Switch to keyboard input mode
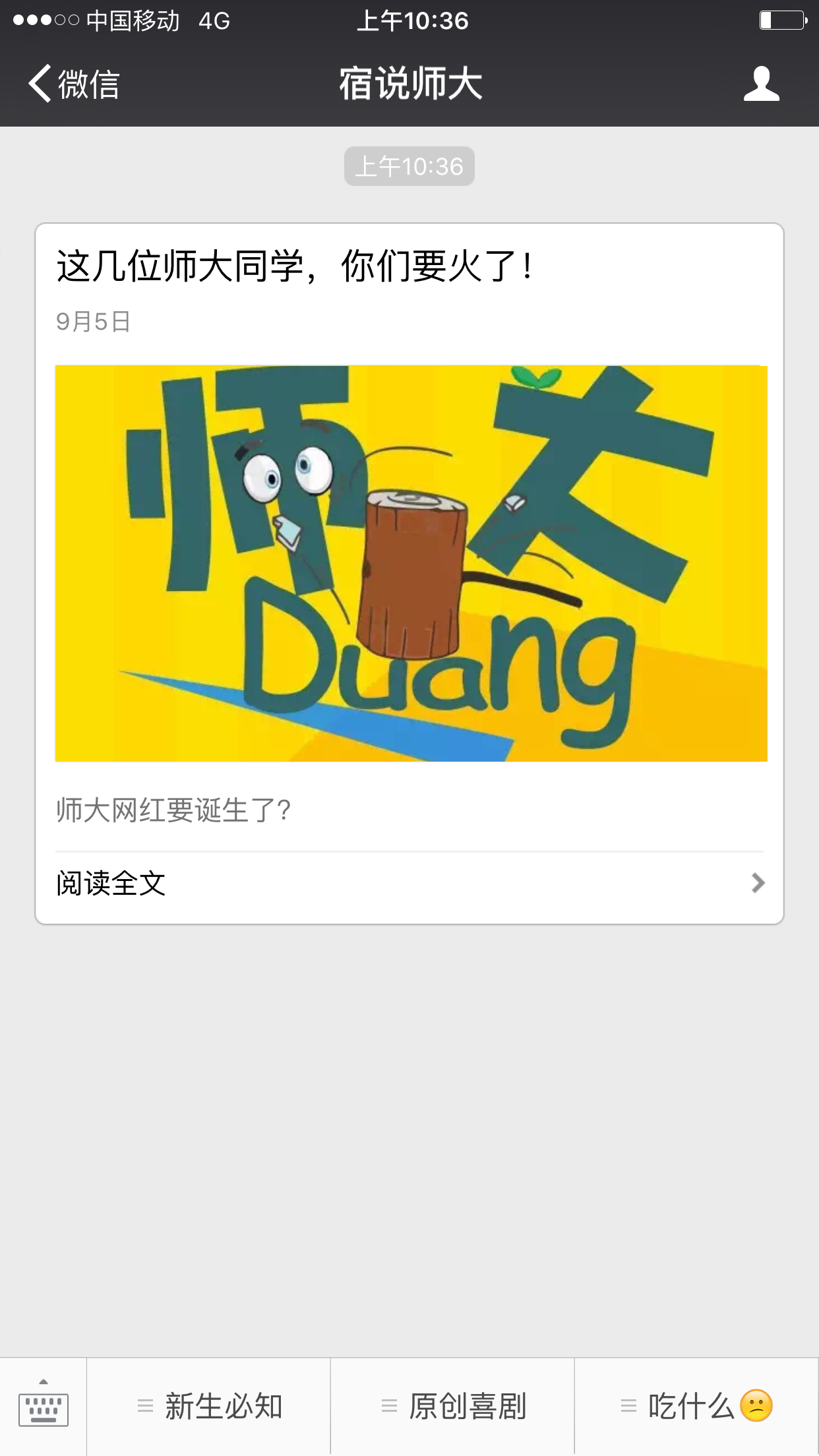This screenshot has width=819, height=1456. (x=44, y=1406)
